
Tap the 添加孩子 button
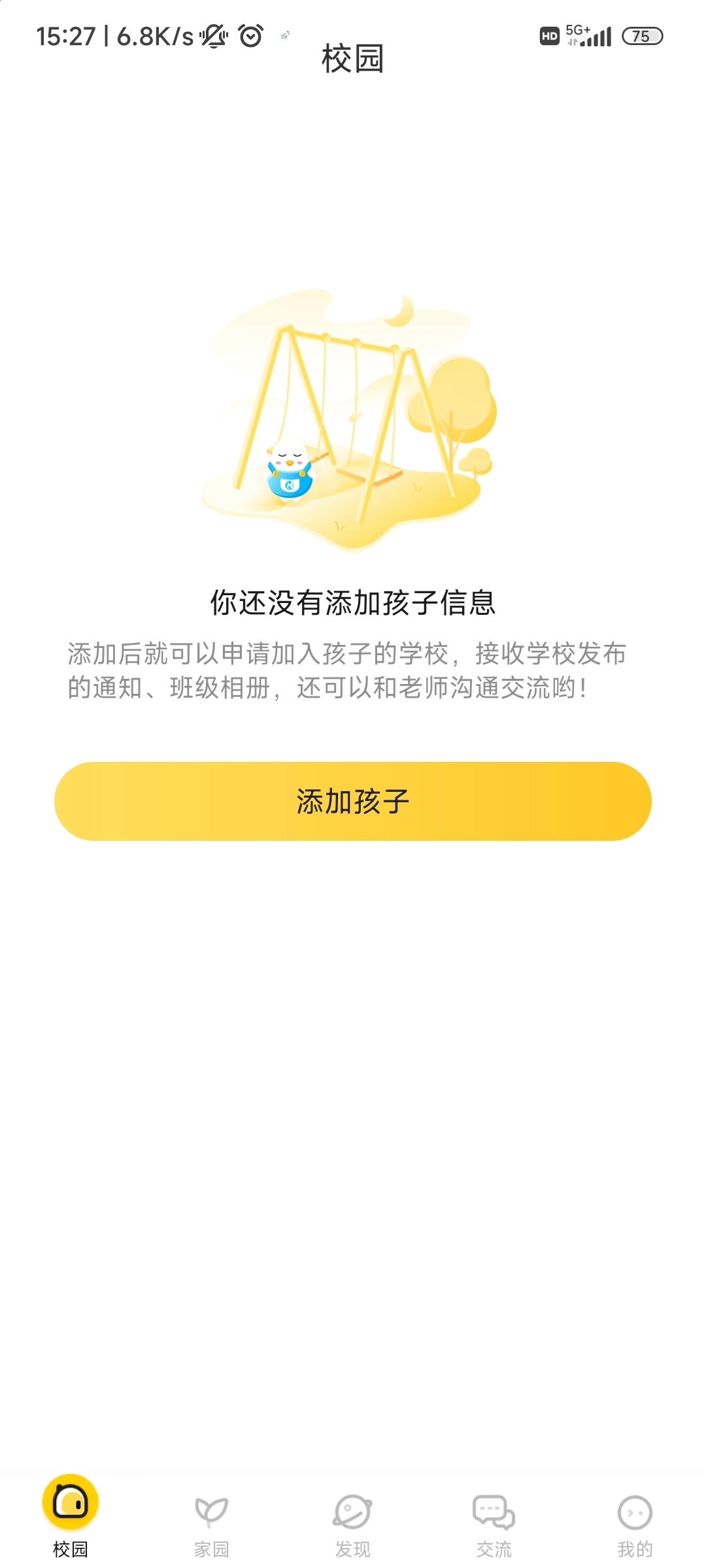[x=353, y=801]
